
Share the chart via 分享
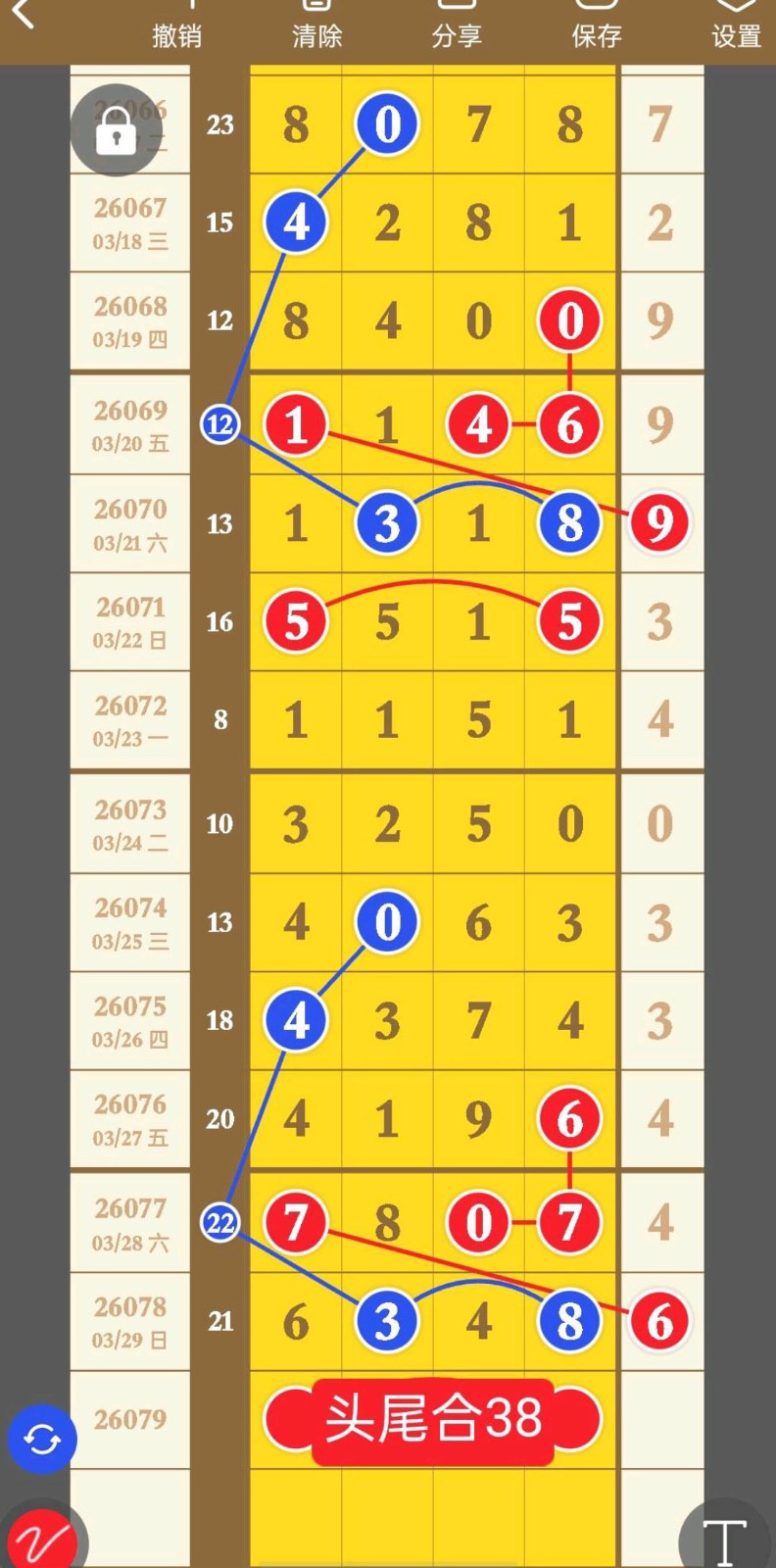457,27
